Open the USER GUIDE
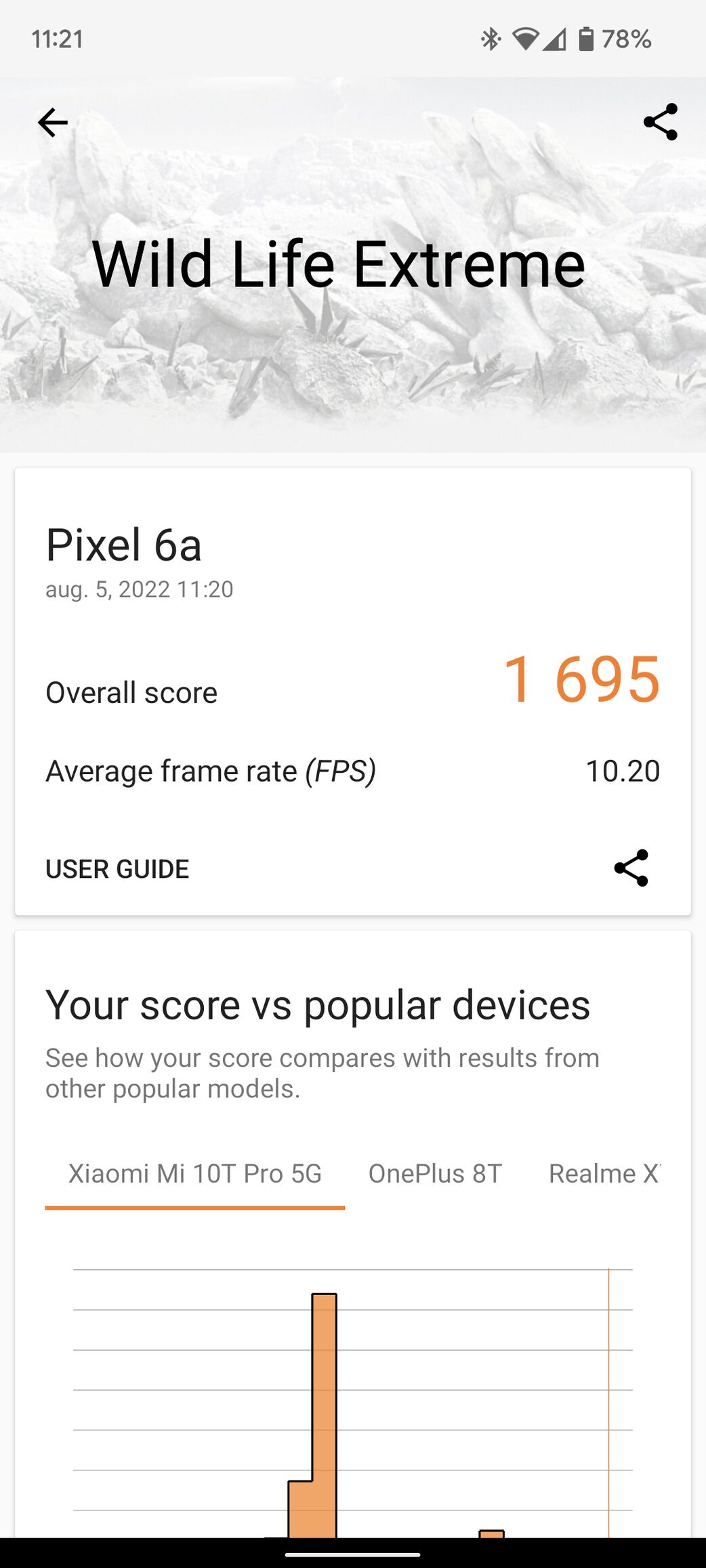 point(117,869)
